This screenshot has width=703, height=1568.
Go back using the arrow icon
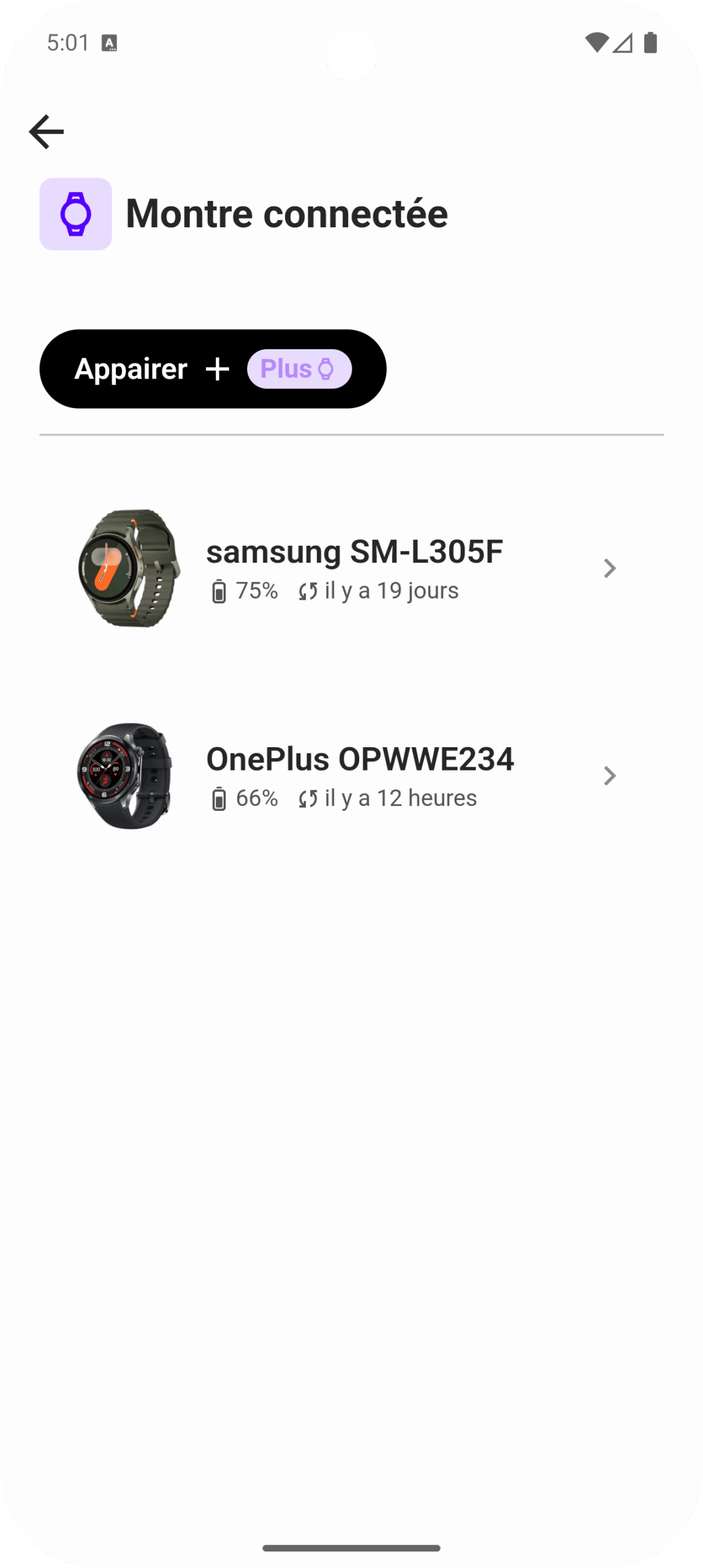click(47, 132)
